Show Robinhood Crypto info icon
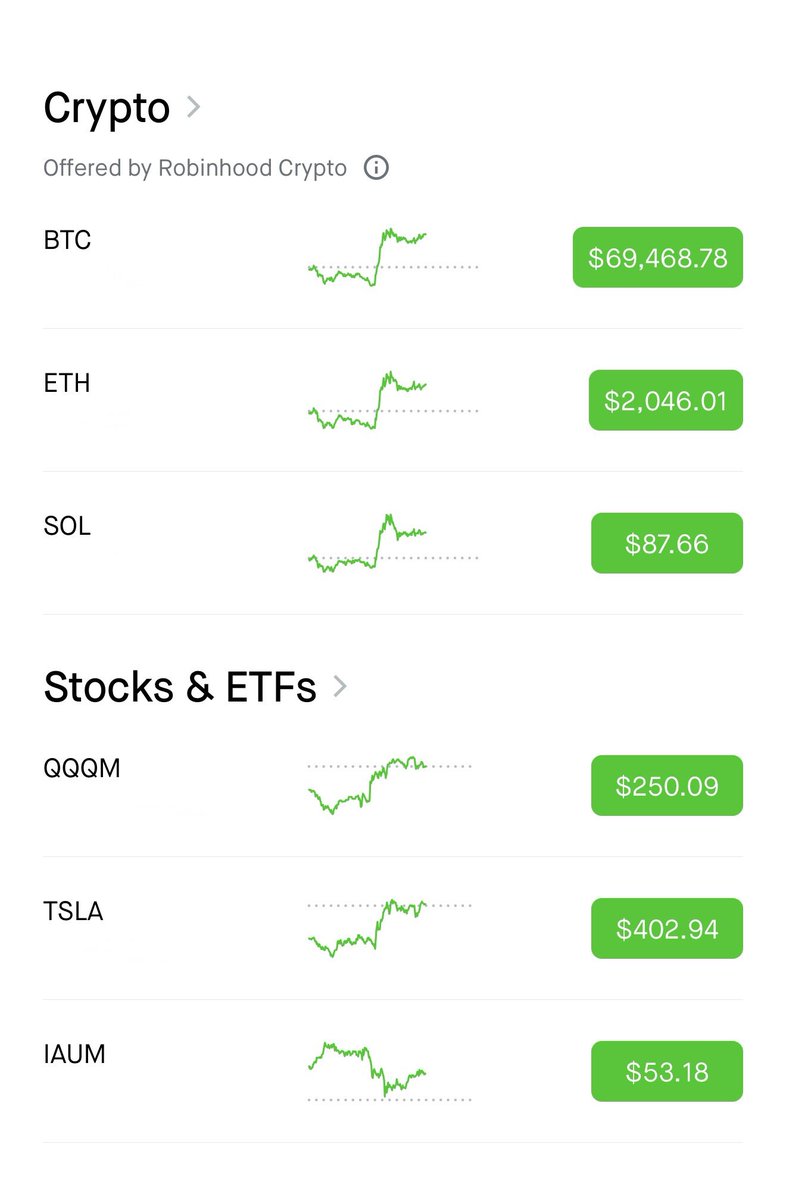The image size is (786, 1200). pos(376,168)
